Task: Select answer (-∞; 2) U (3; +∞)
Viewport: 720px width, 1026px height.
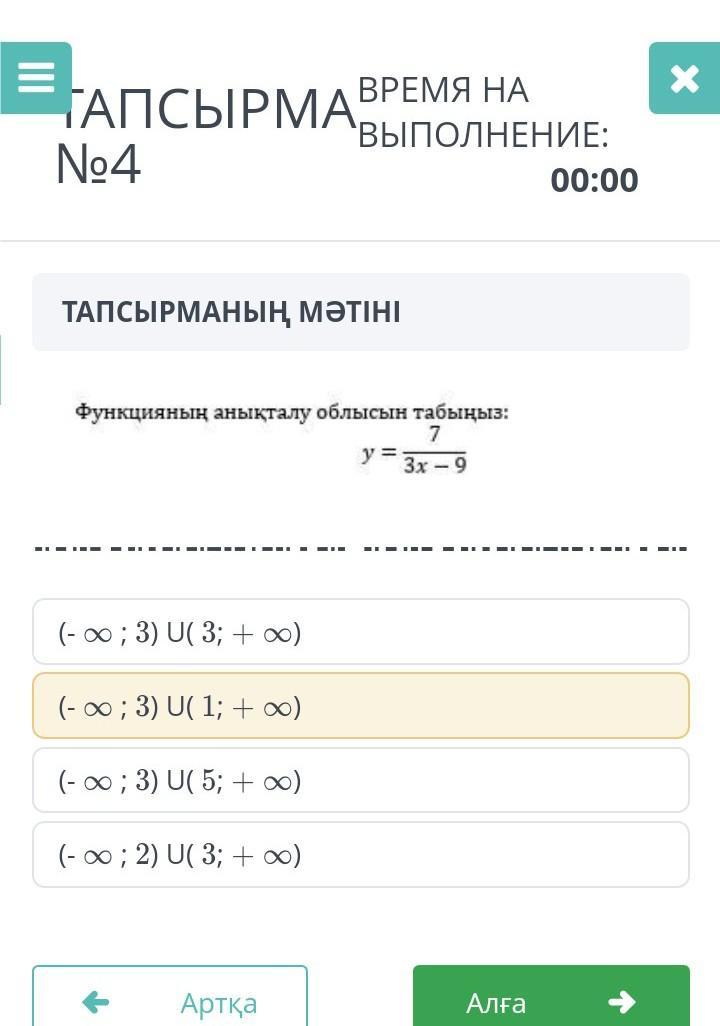Action: pos(361,855)
